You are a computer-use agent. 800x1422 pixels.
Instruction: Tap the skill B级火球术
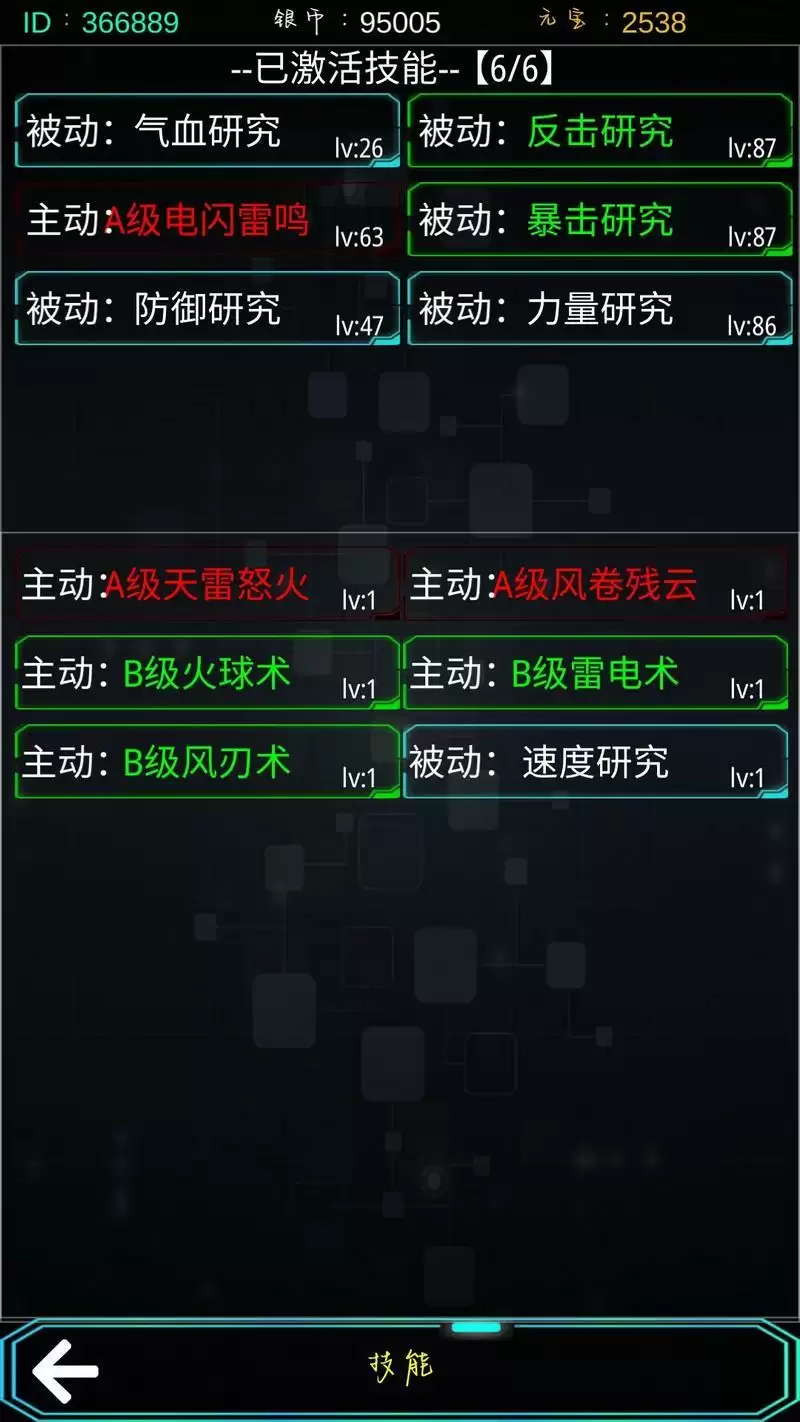coord(207,673)
